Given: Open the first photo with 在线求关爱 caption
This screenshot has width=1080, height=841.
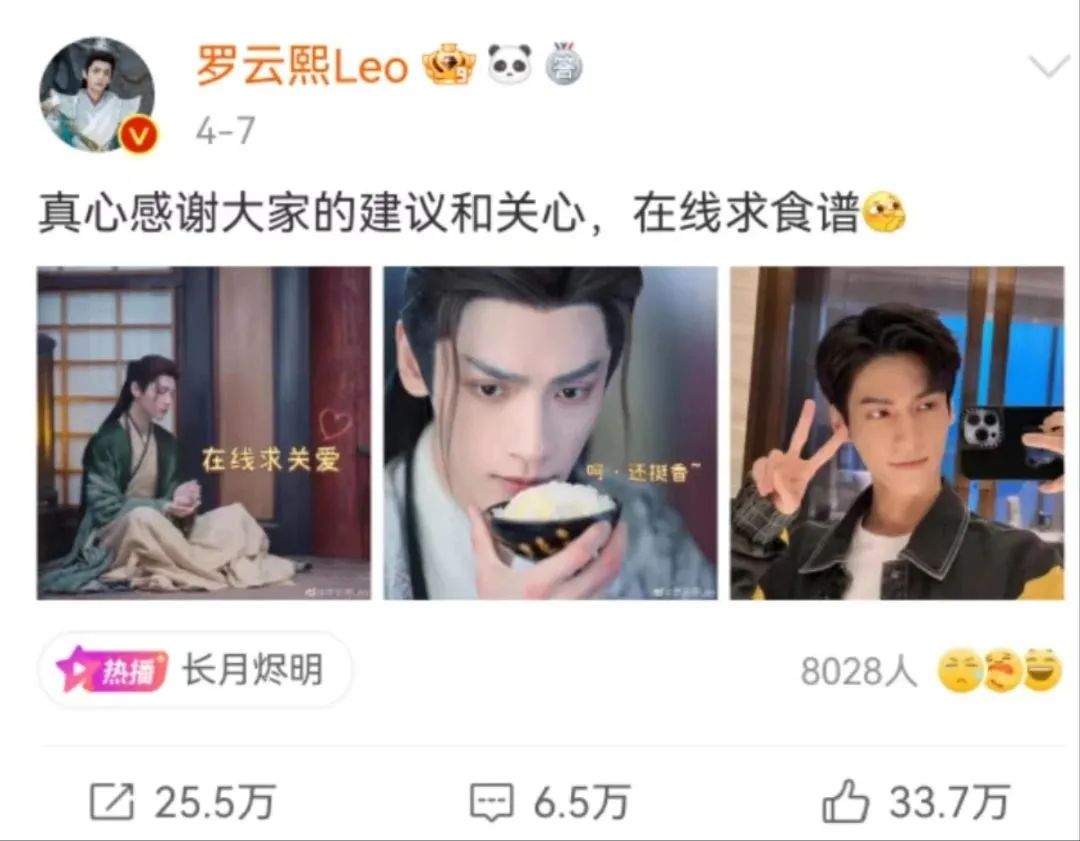Looking at the screenshot, I should [x=204, y=433].
